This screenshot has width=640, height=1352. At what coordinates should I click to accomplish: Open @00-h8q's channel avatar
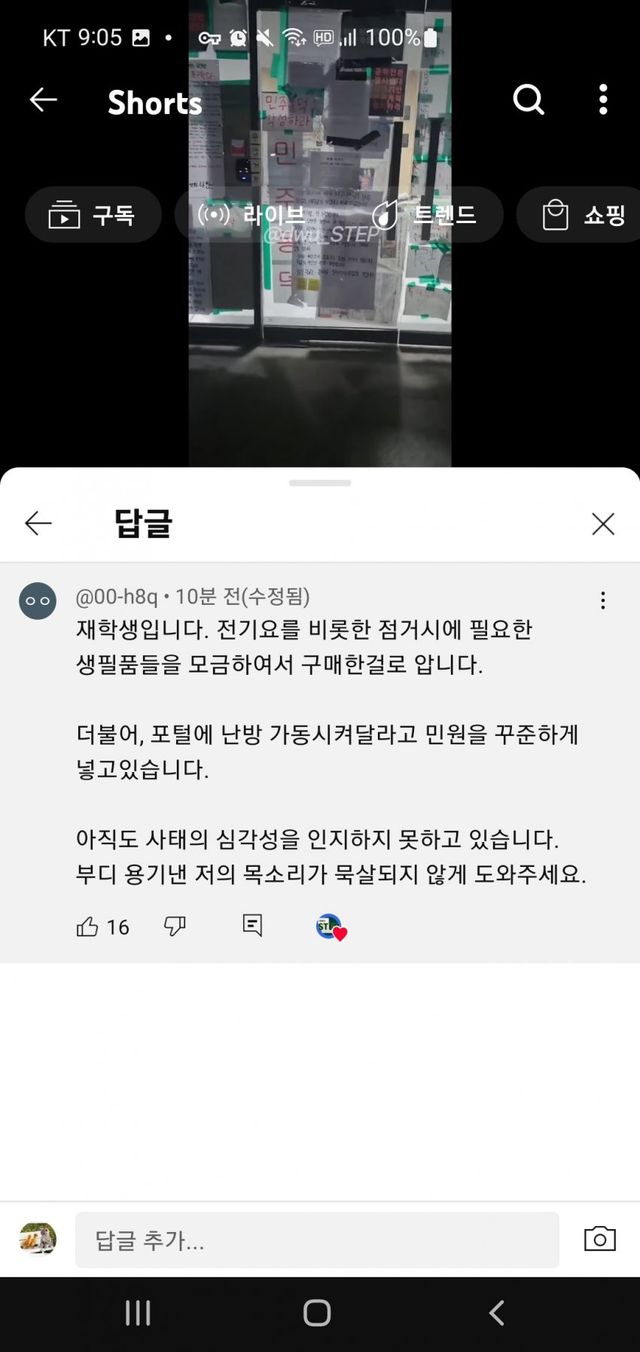38,600
